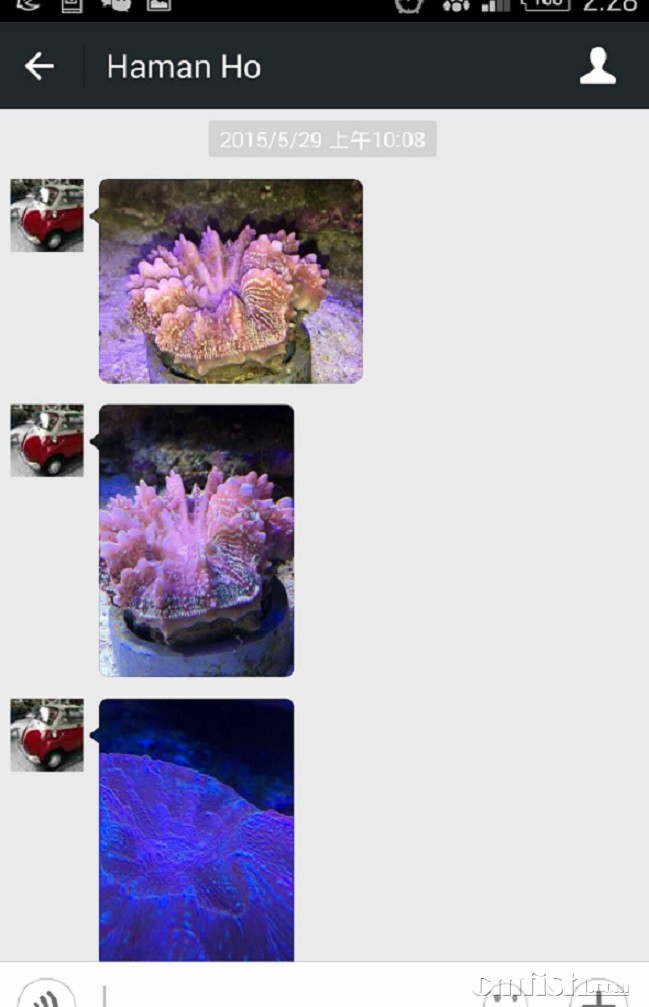Open the plus attachment menu
The height and width of the screenshot is (1007, 649).
598,995
